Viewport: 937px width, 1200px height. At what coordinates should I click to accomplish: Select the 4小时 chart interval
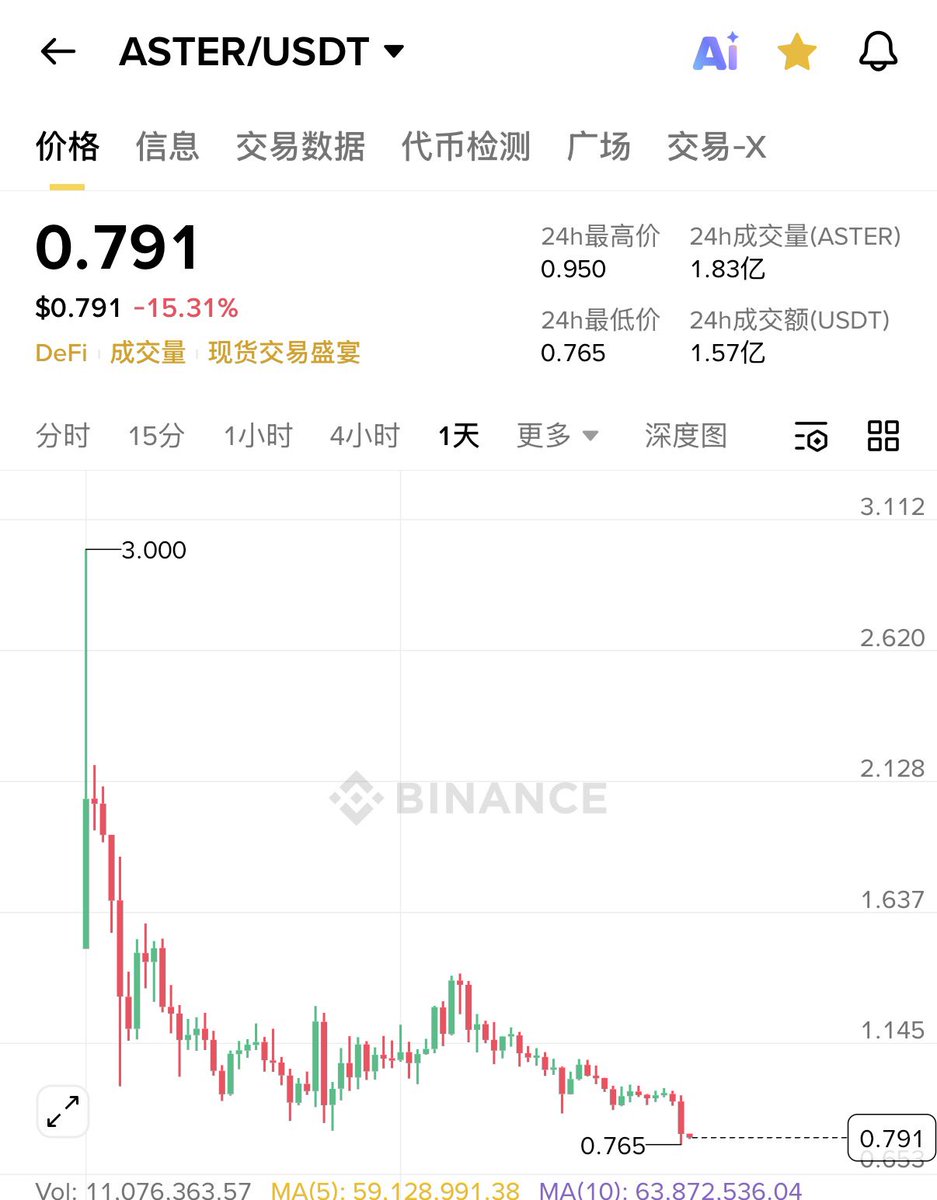click(364, 436)
